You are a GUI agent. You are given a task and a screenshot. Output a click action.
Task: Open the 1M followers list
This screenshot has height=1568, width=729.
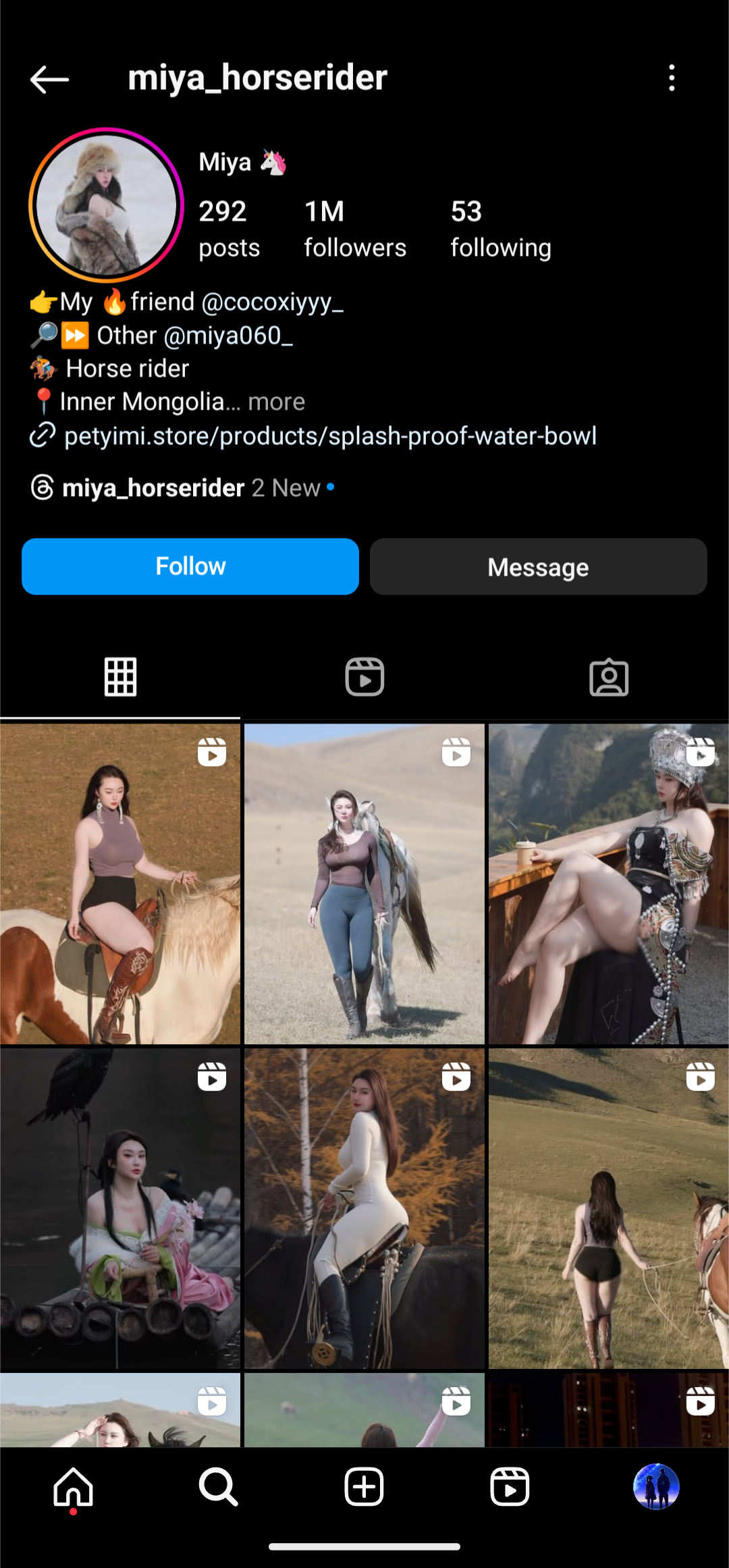pyautogui.click(x=355, y=229)
